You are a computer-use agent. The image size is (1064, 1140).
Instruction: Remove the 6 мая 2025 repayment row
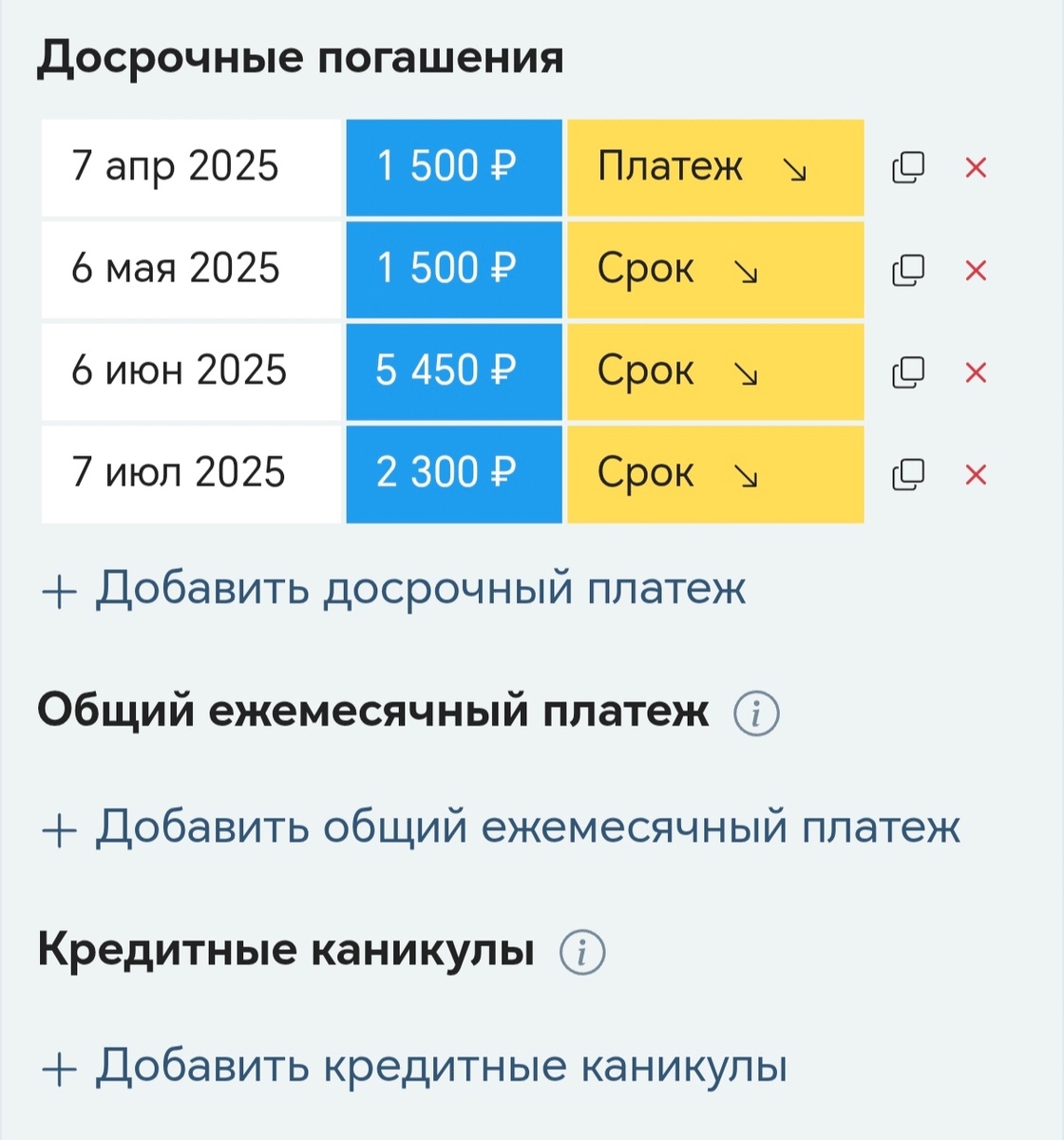(x=976, y=269)
